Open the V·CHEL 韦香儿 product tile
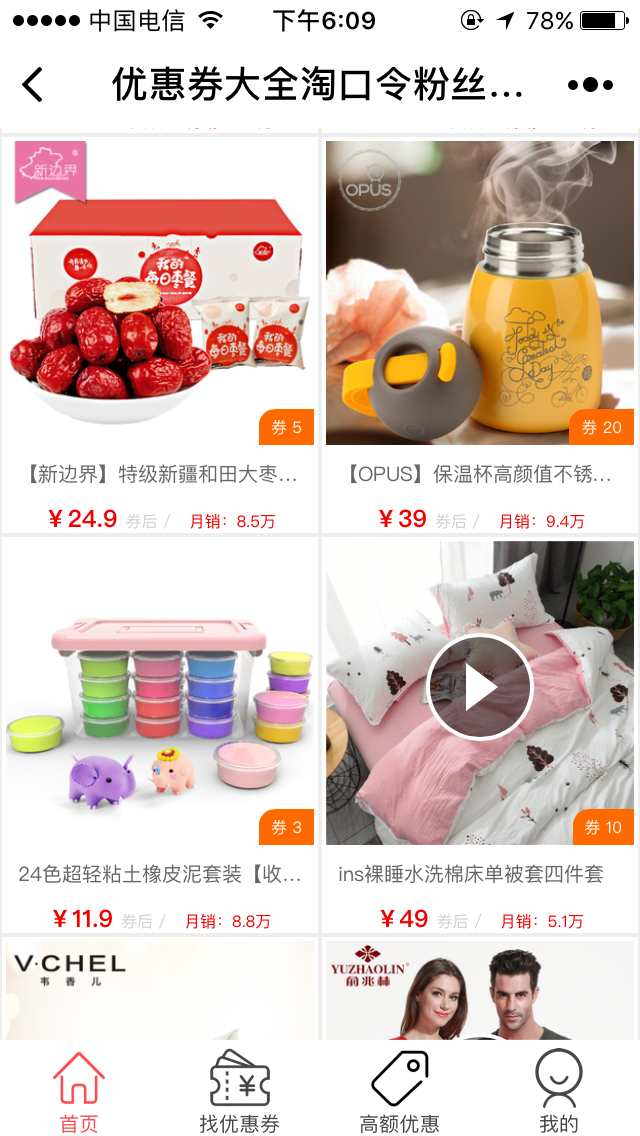 click(x=160, y=988)
